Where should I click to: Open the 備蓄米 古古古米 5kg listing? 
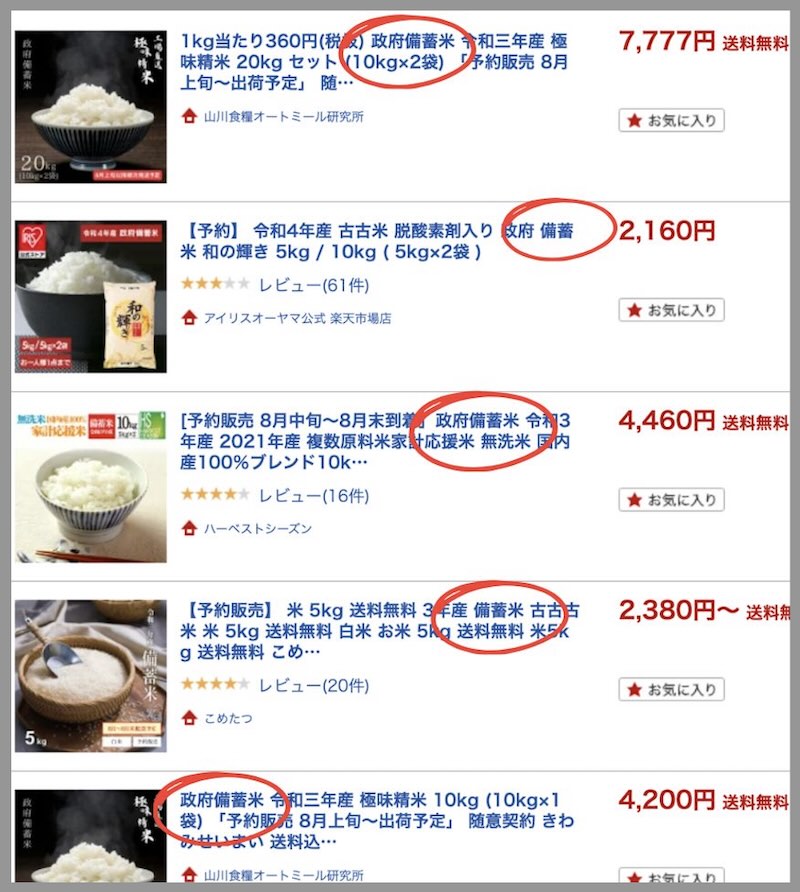point(380,631)
